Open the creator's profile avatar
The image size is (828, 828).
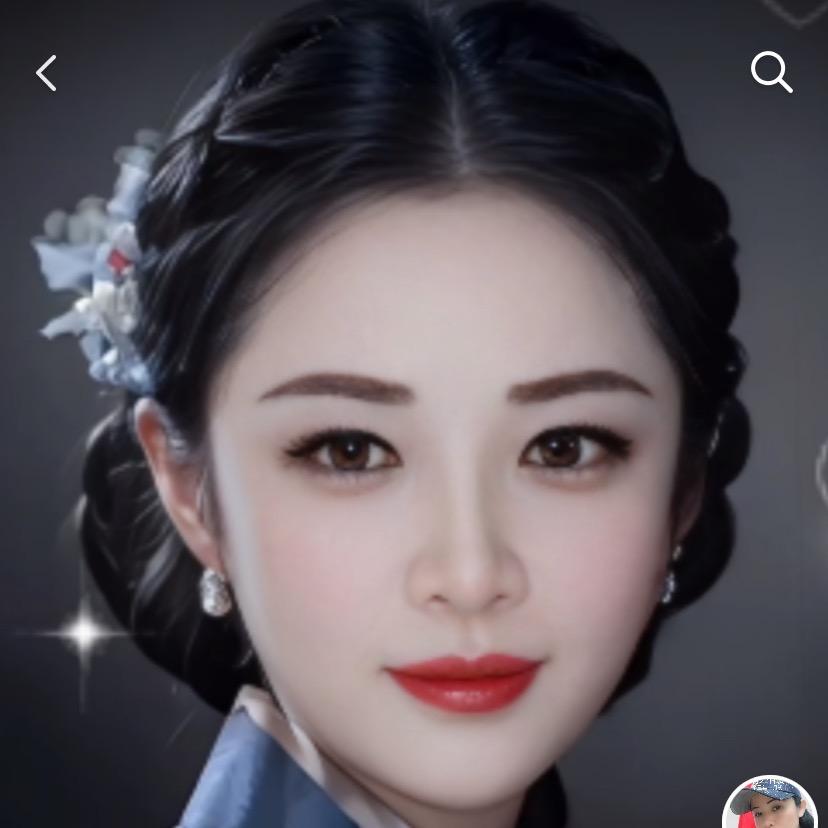click(x=770, y=805)
